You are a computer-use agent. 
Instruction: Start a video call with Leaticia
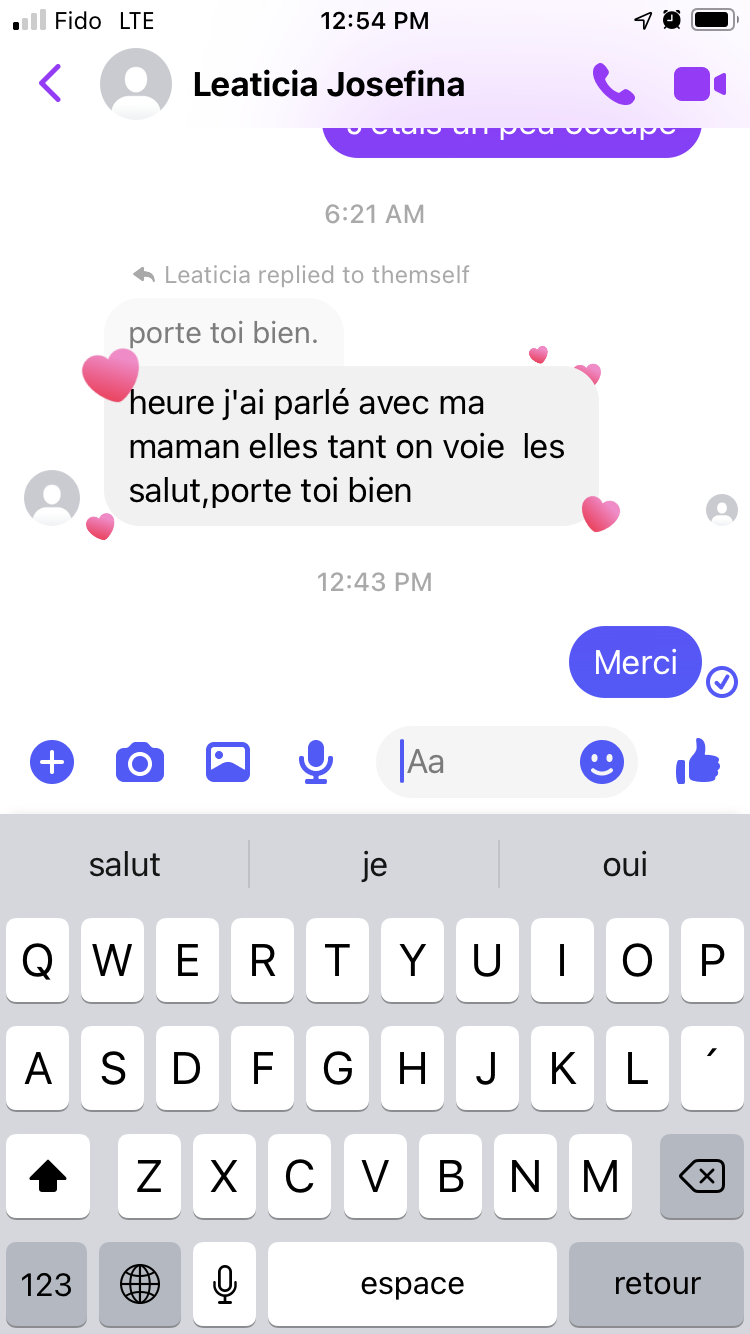[699, 84]
